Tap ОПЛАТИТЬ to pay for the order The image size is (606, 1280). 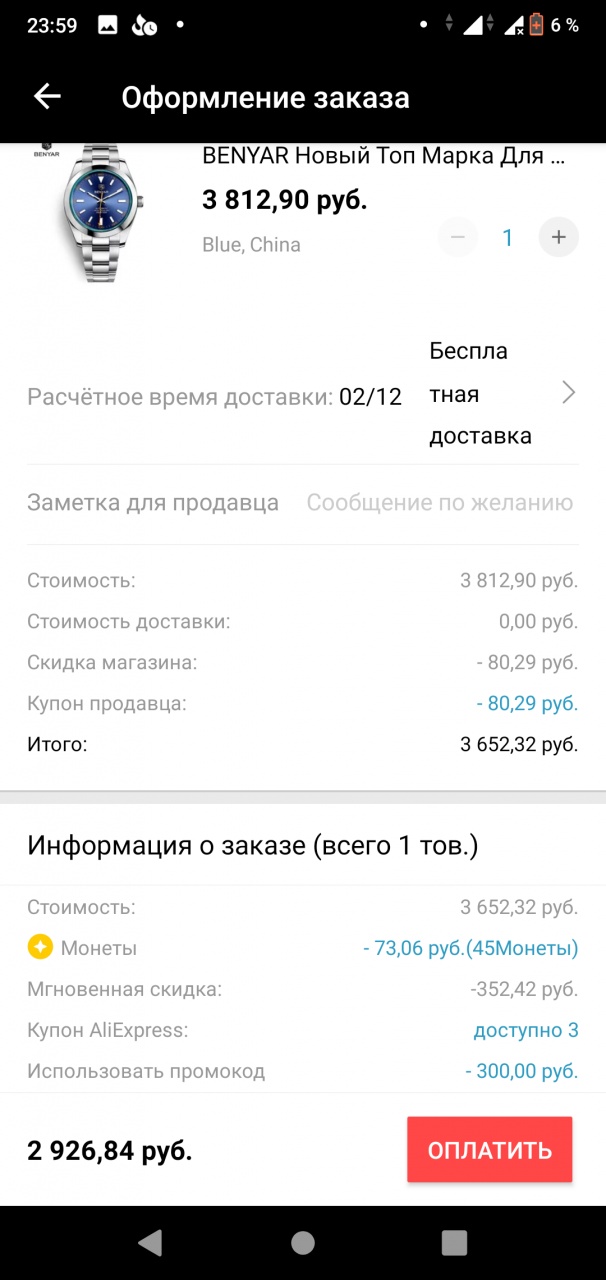(489, 1150)
